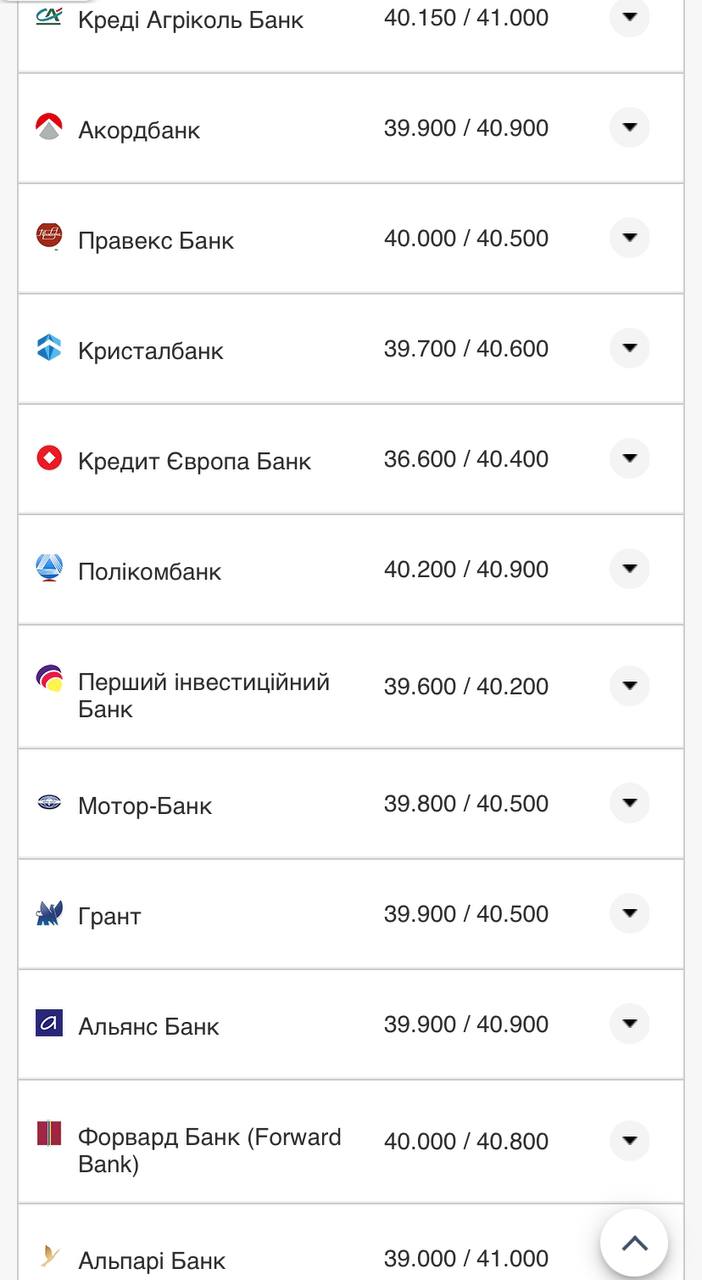Expand Кристалбанк rate details
702x1280 pixels.
pos(629,348)
